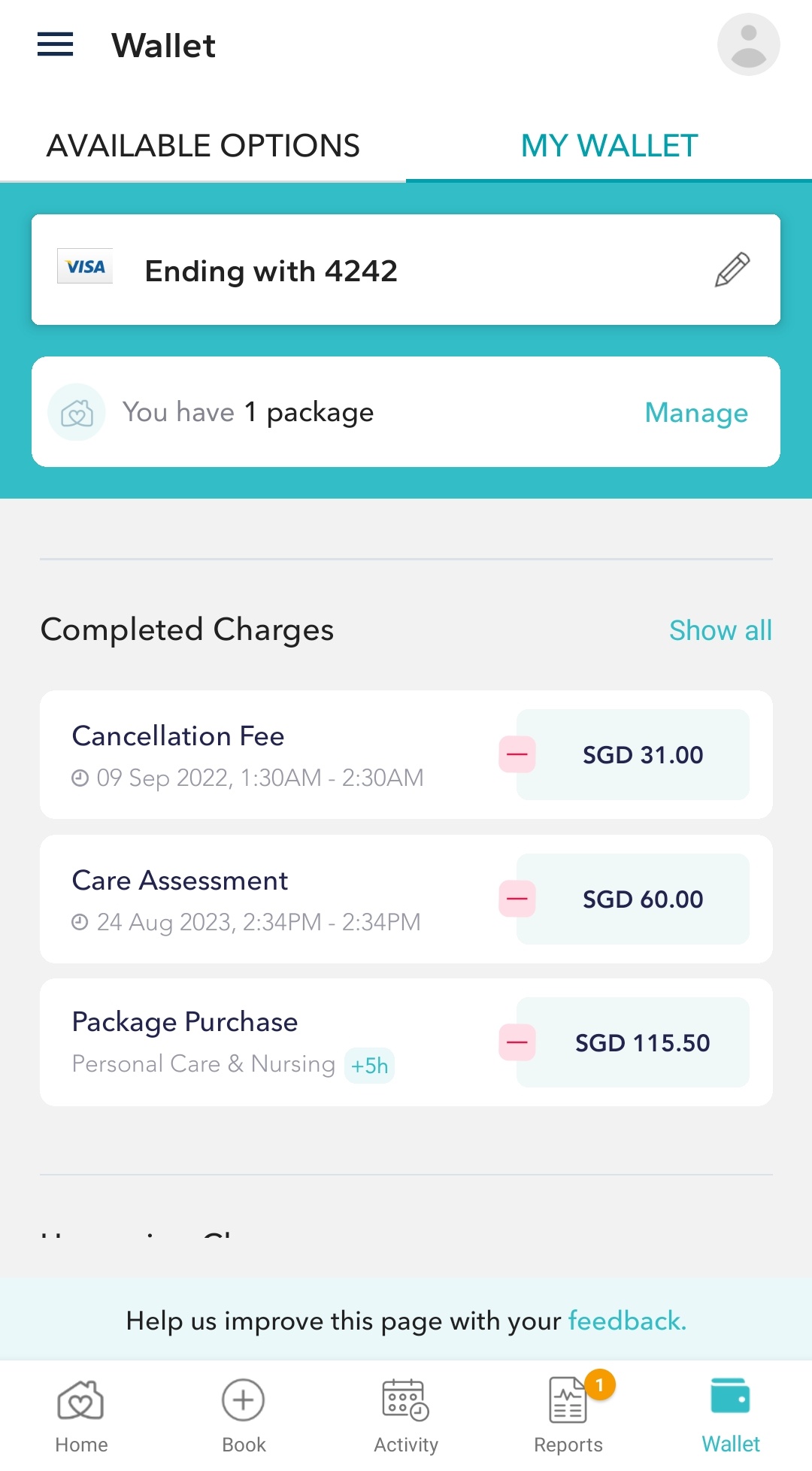The width and height of the screenshot is (812, 1471).
Task: View the Care Assessment charge
Action: (x=406, y=899)
